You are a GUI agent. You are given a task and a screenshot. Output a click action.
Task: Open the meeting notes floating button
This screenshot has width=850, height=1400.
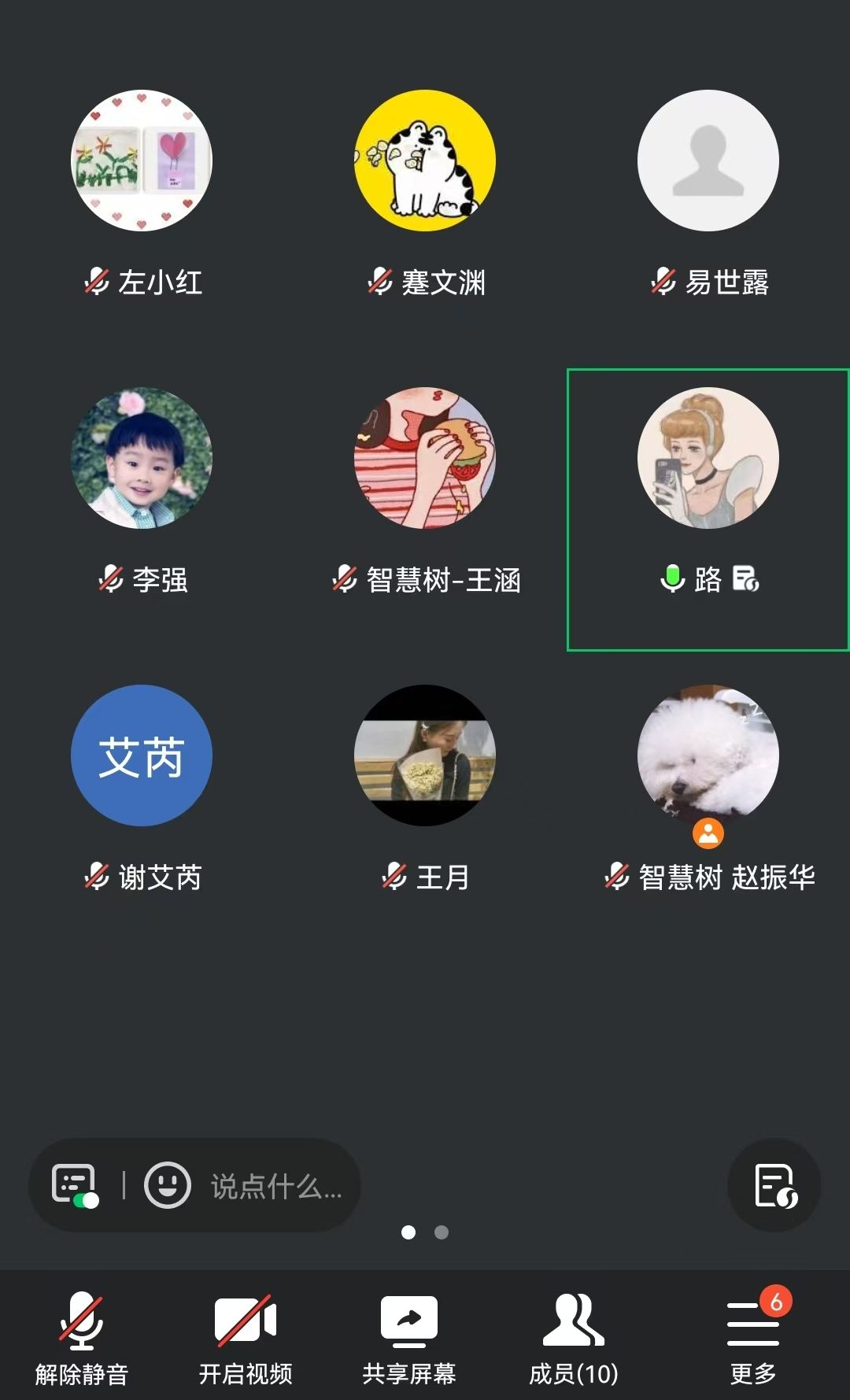(x=774, y=1185)
